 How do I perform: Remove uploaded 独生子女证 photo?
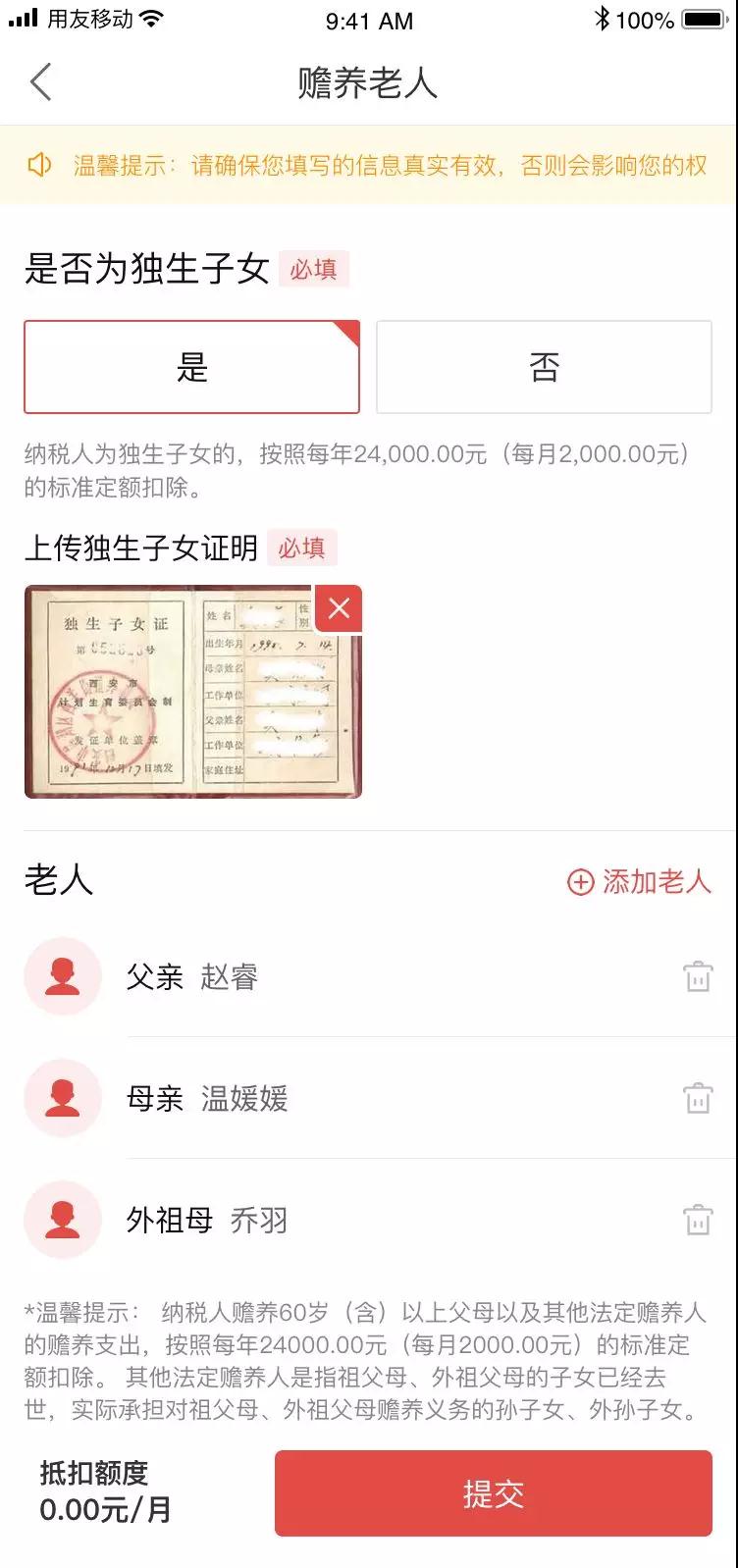339,608
